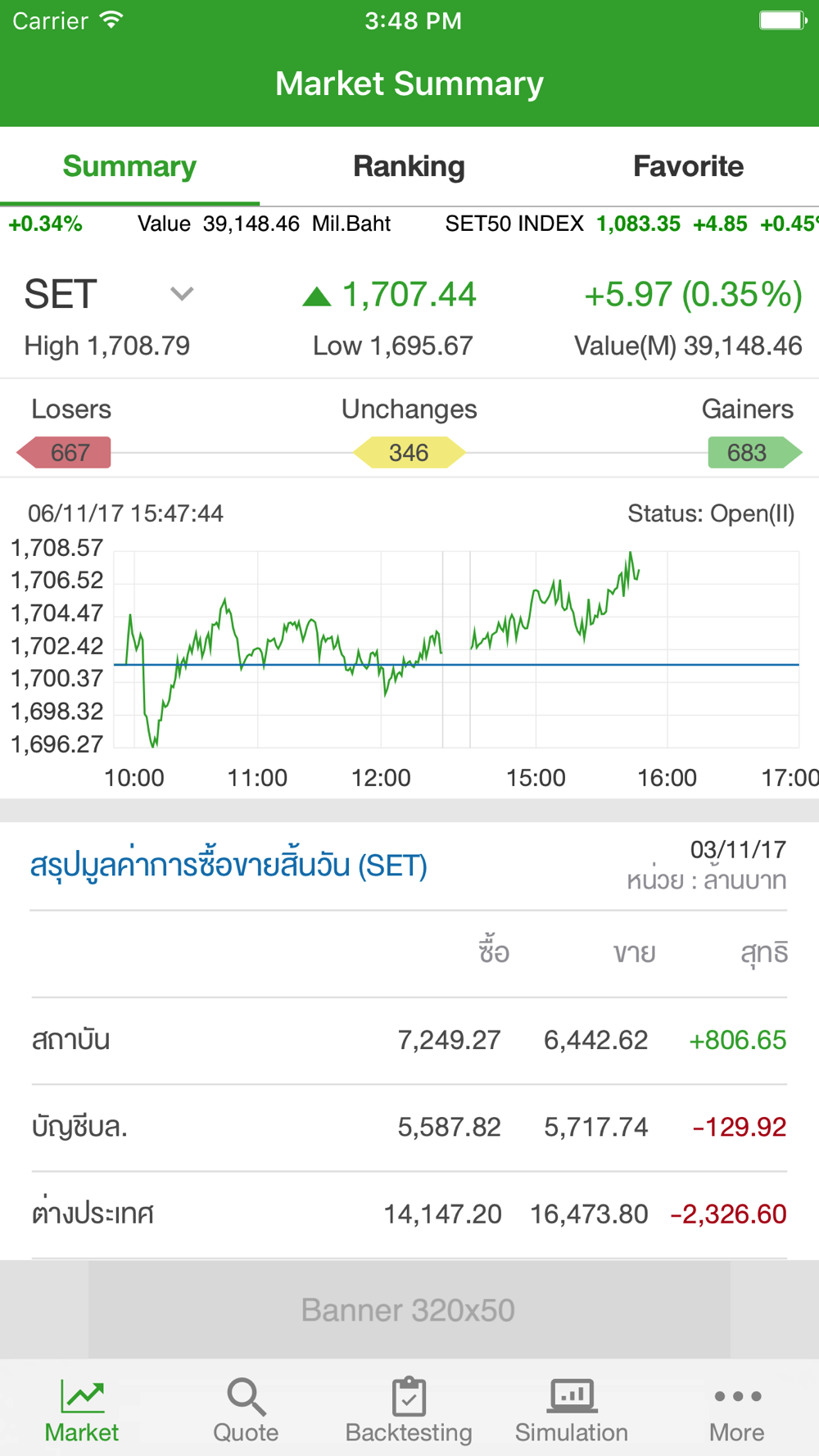The height and width of the screenshot is (1456, 819).
Task: Go to the Backtesting tab
Action: tap(409, 1409)
